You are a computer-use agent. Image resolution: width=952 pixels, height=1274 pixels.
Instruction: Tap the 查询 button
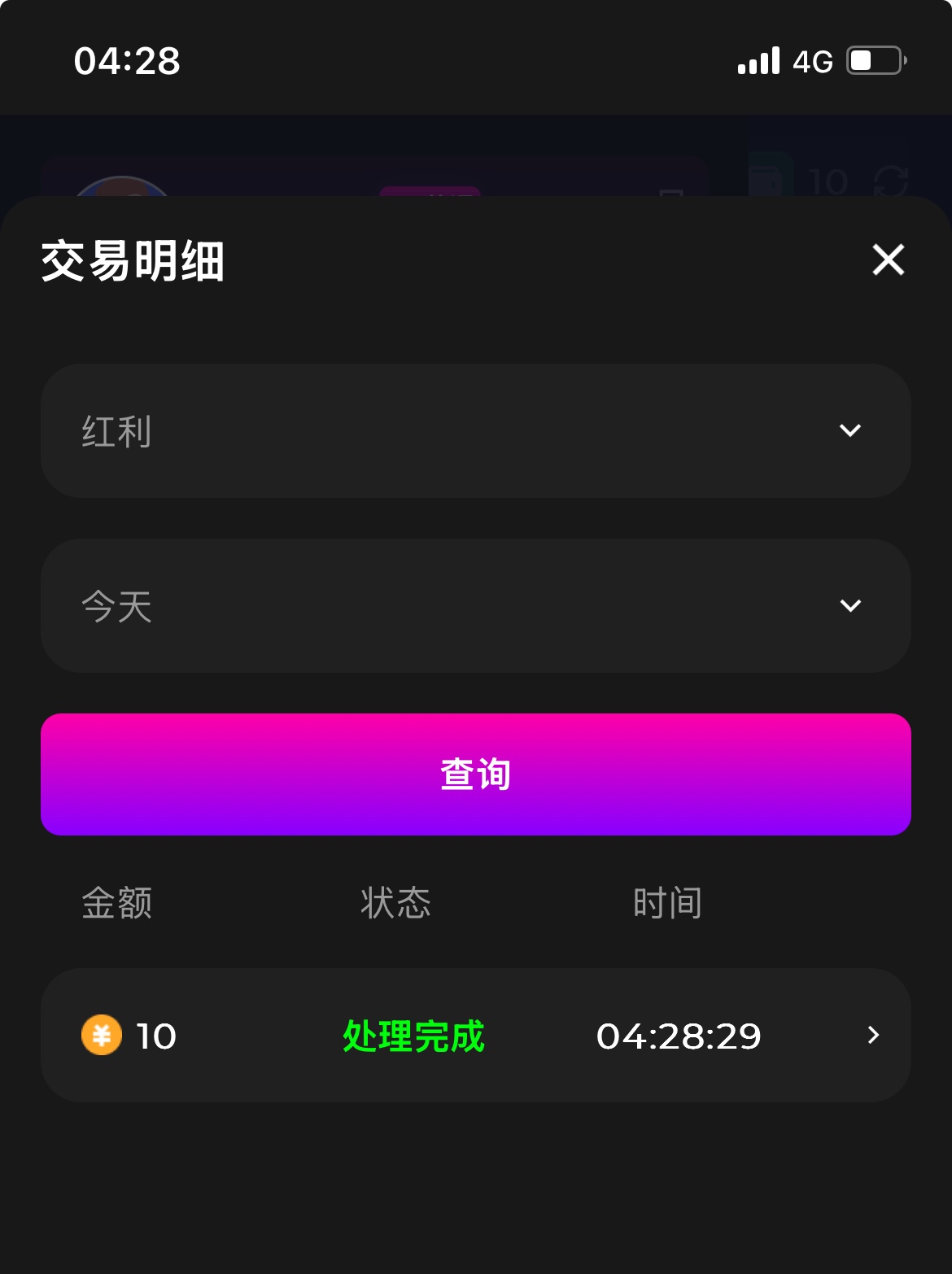tap(476, 774)
